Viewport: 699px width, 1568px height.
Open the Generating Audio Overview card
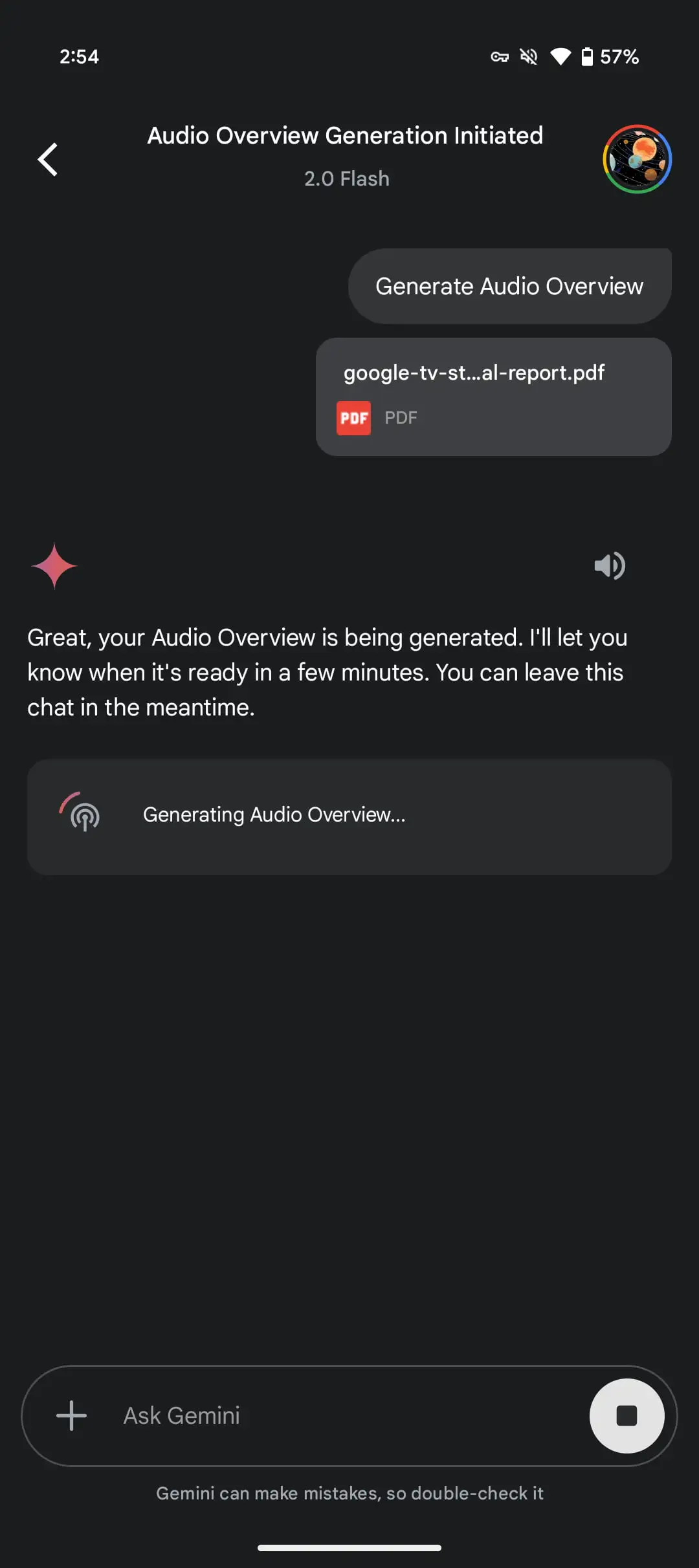349,816
